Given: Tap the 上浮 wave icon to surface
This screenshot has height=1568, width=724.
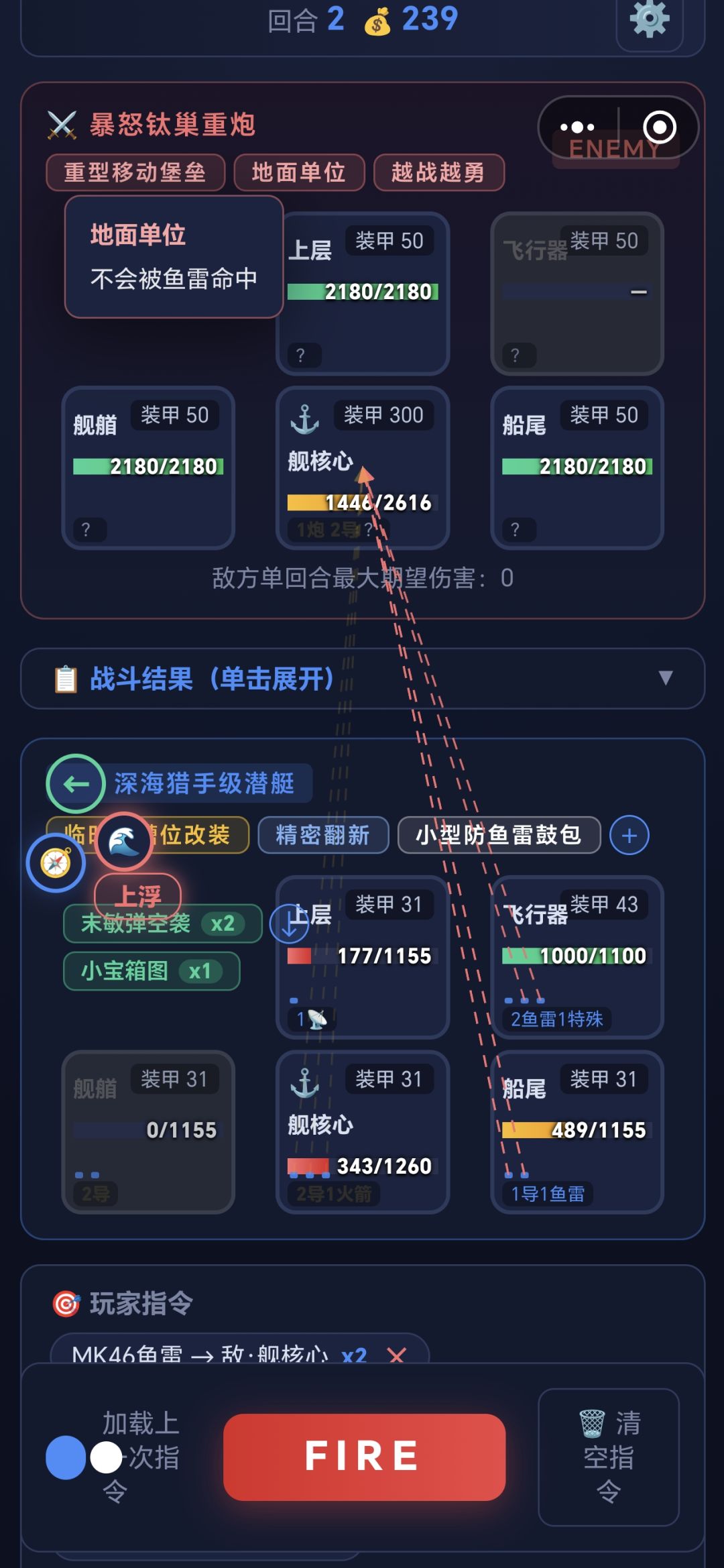Looking at the screenshot, I should point(124,842).
